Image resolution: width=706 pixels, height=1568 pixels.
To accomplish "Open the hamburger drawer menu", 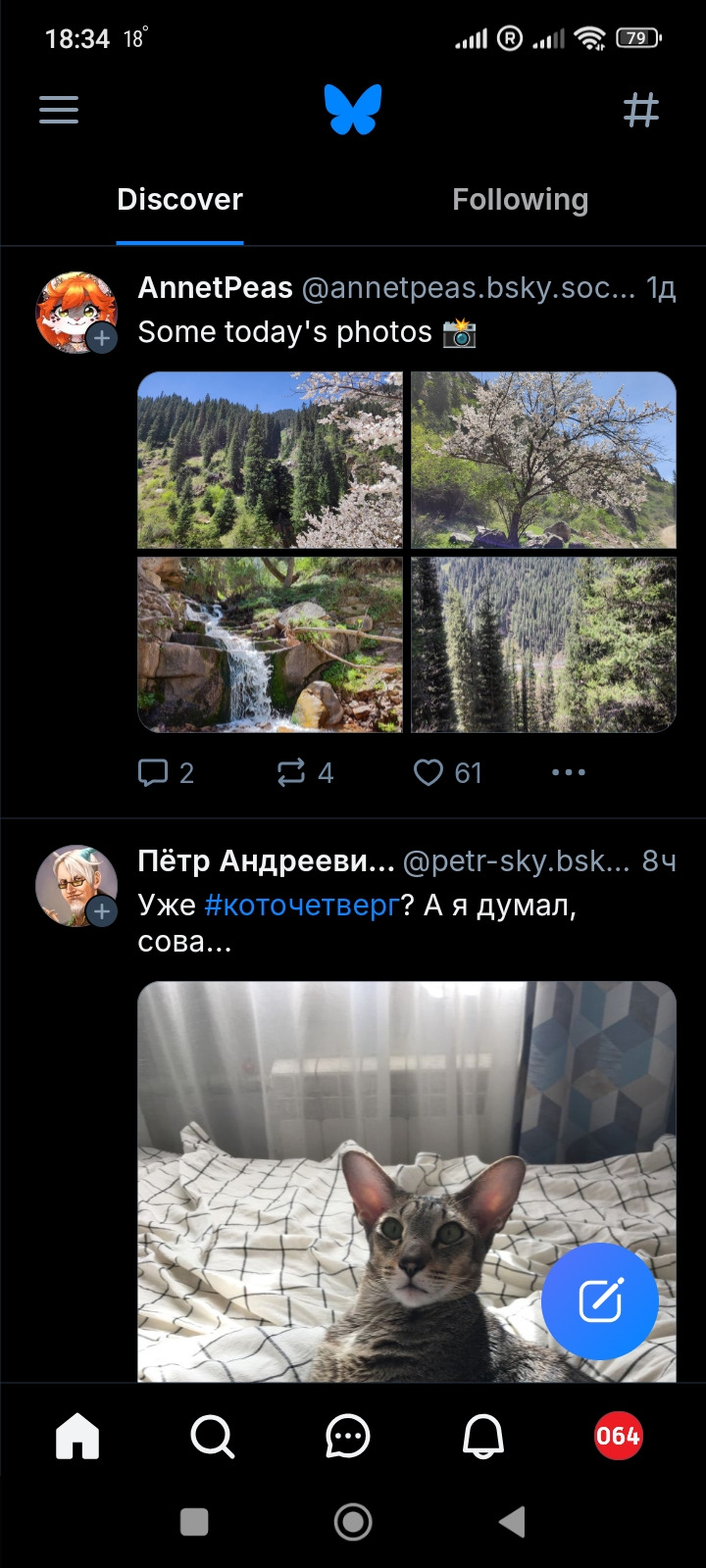I will point(59,109).
